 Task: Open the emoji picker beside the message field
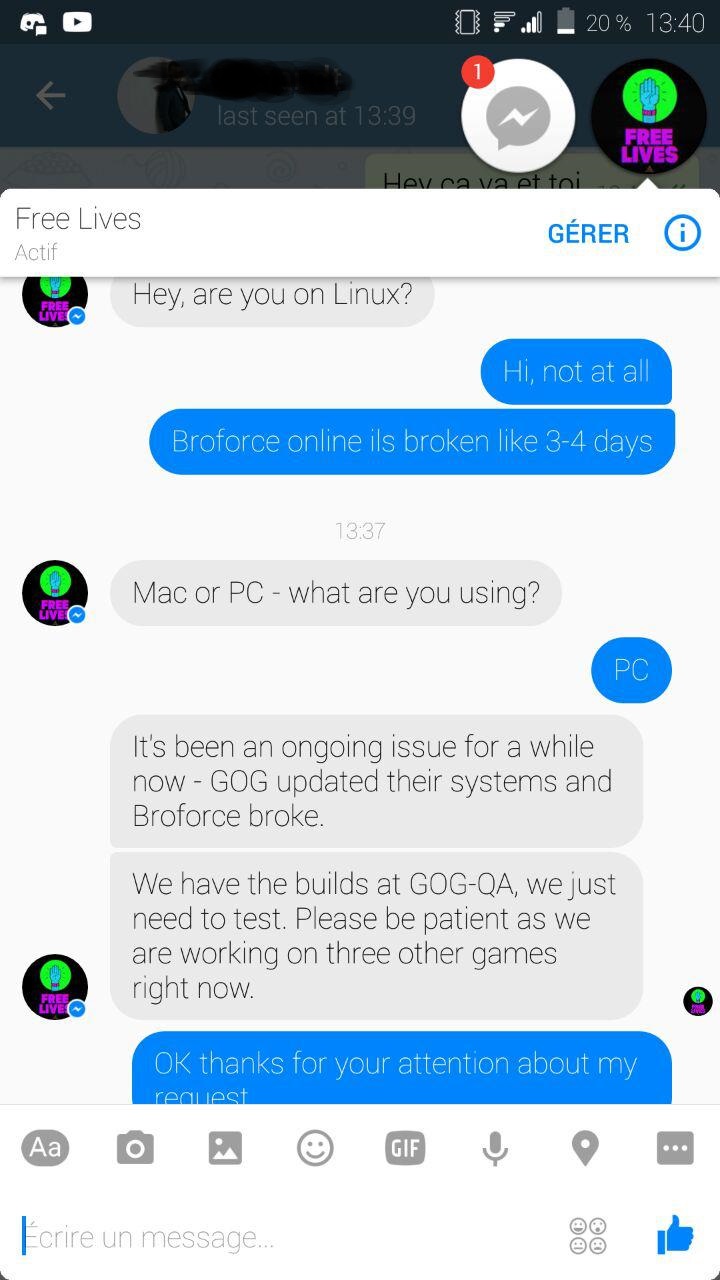click(588, 1236)
